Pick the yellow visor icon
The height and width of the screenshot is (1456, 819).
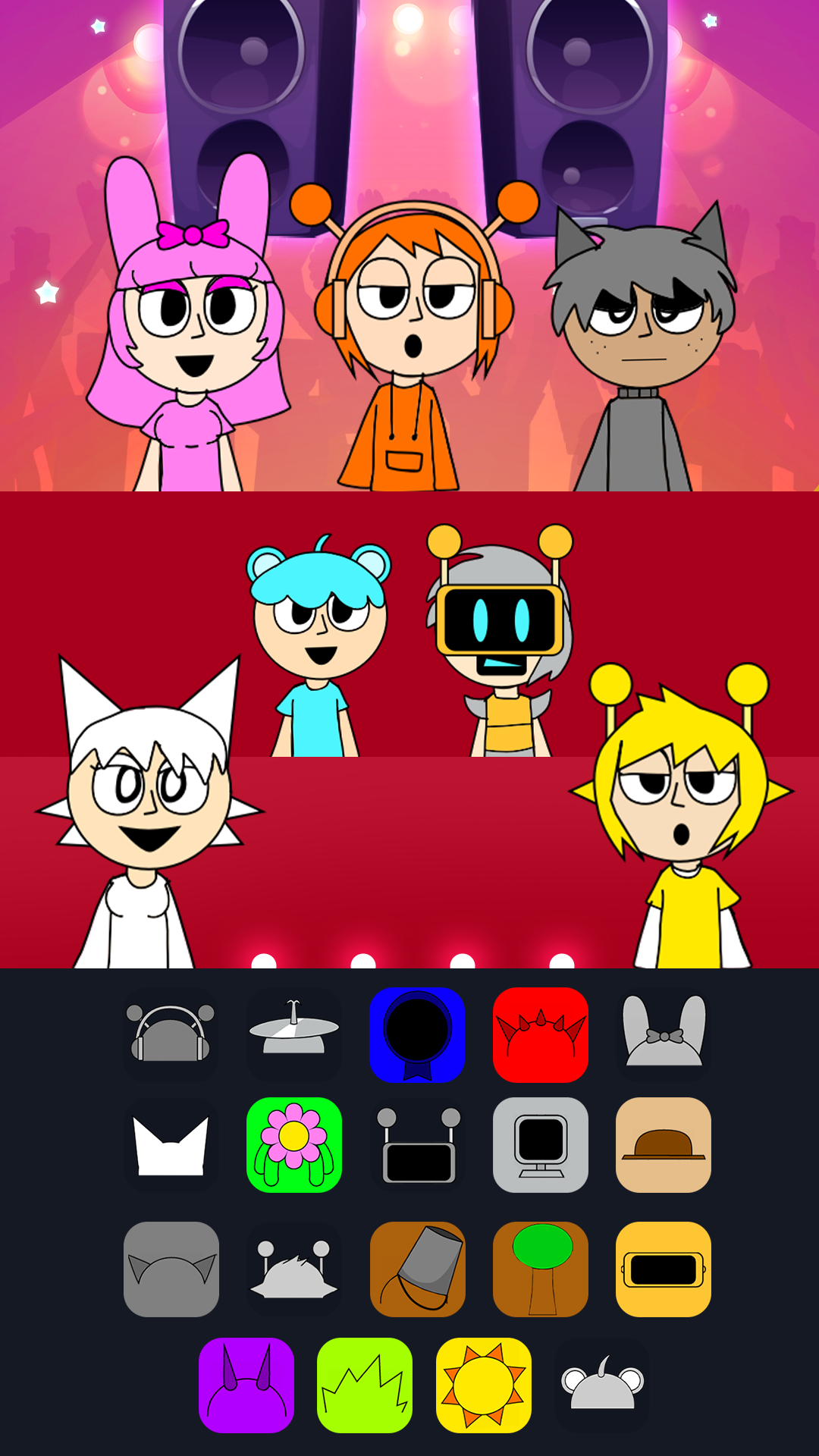coord(664,1269)
